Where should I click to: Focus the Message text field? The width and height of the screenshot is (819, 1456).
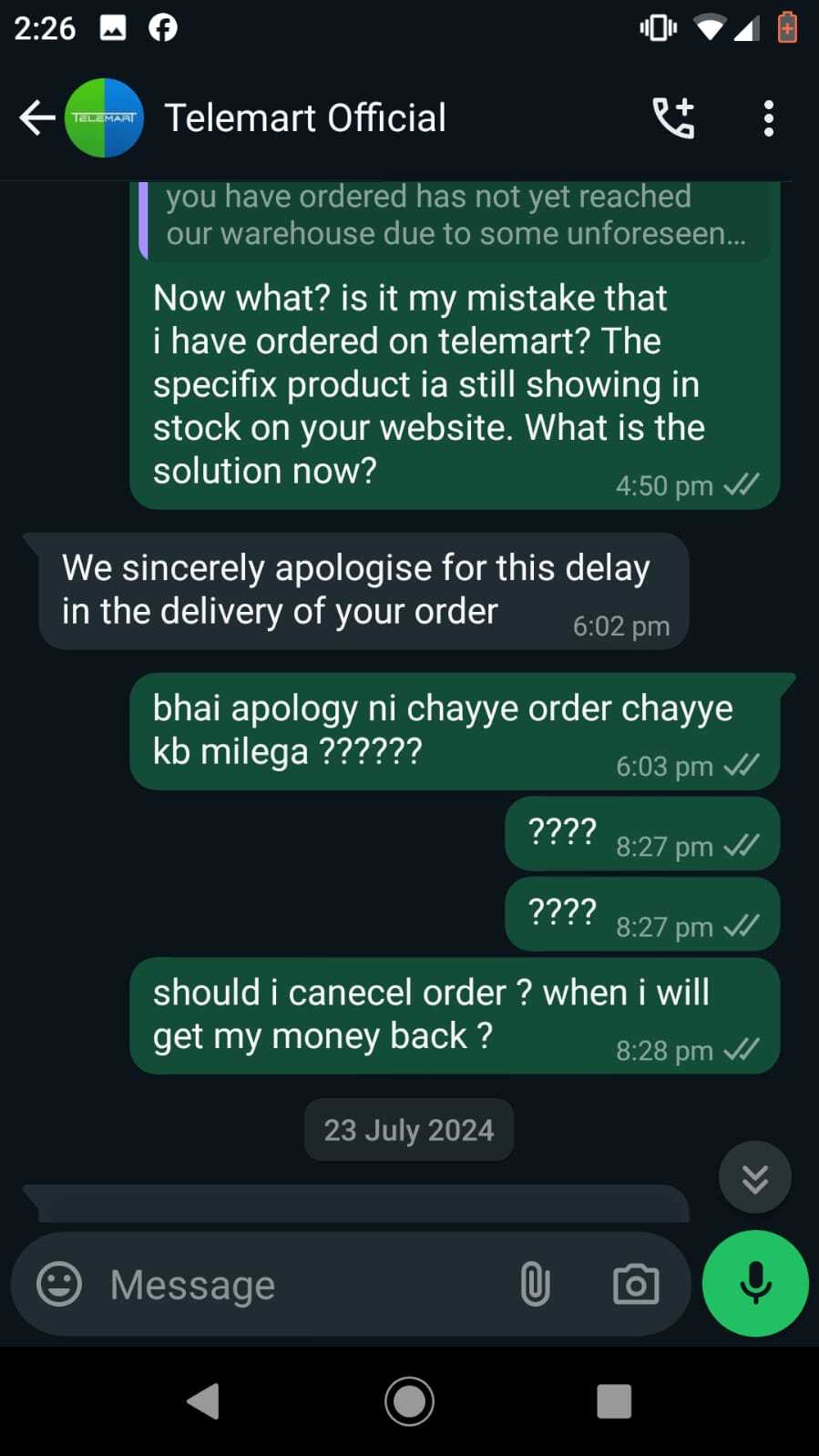[x=301, y=1285]
